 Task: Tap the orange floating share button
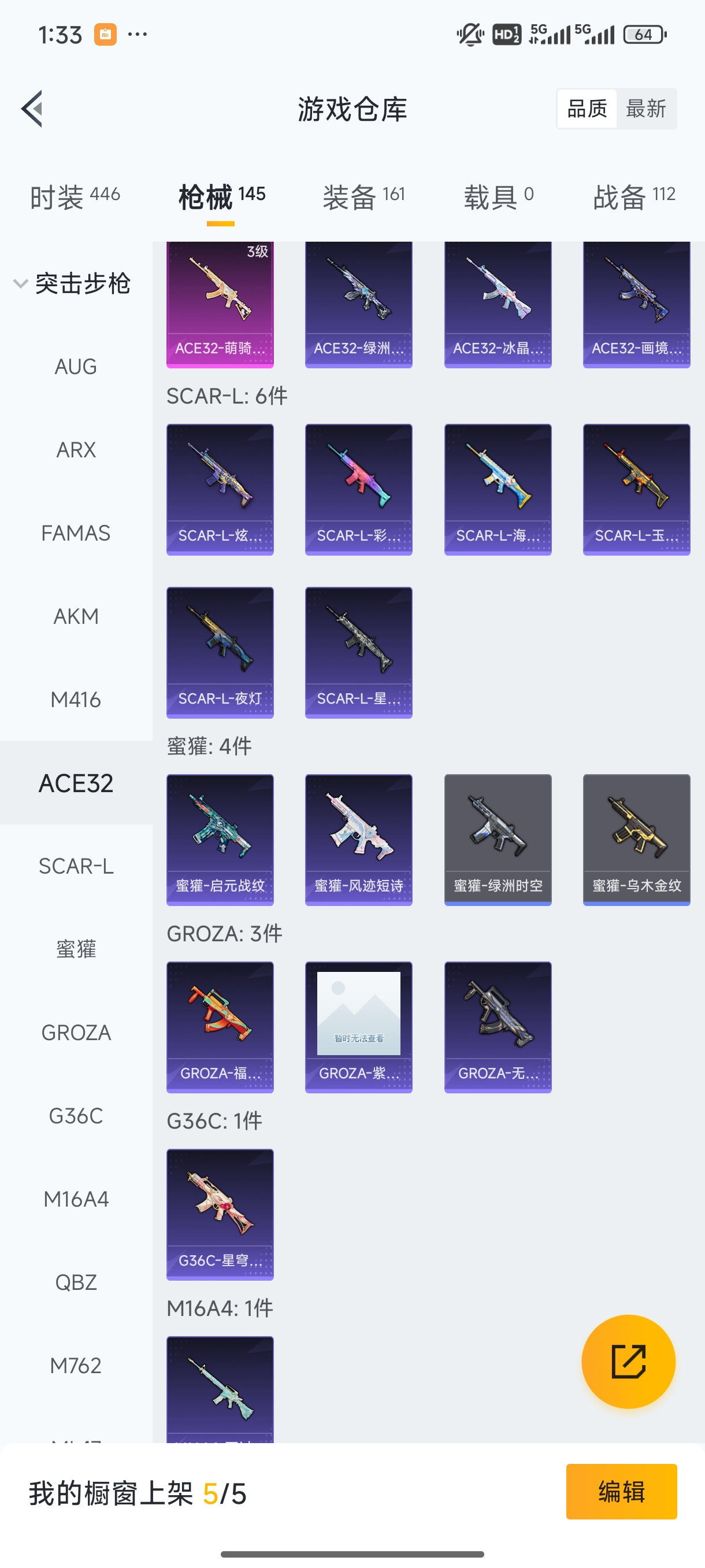628,1361
